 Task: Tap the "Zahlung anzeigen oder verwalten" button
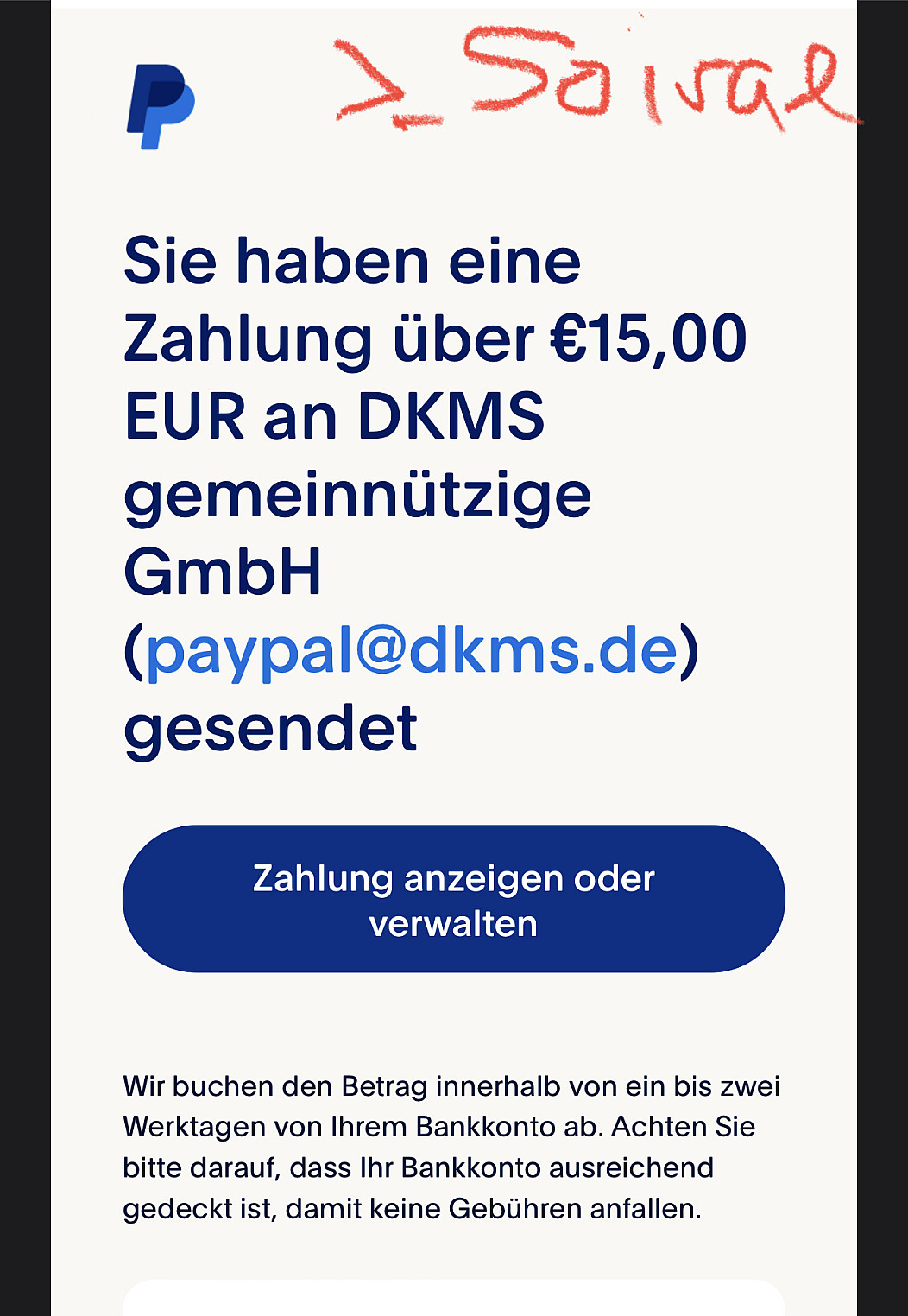453,899
